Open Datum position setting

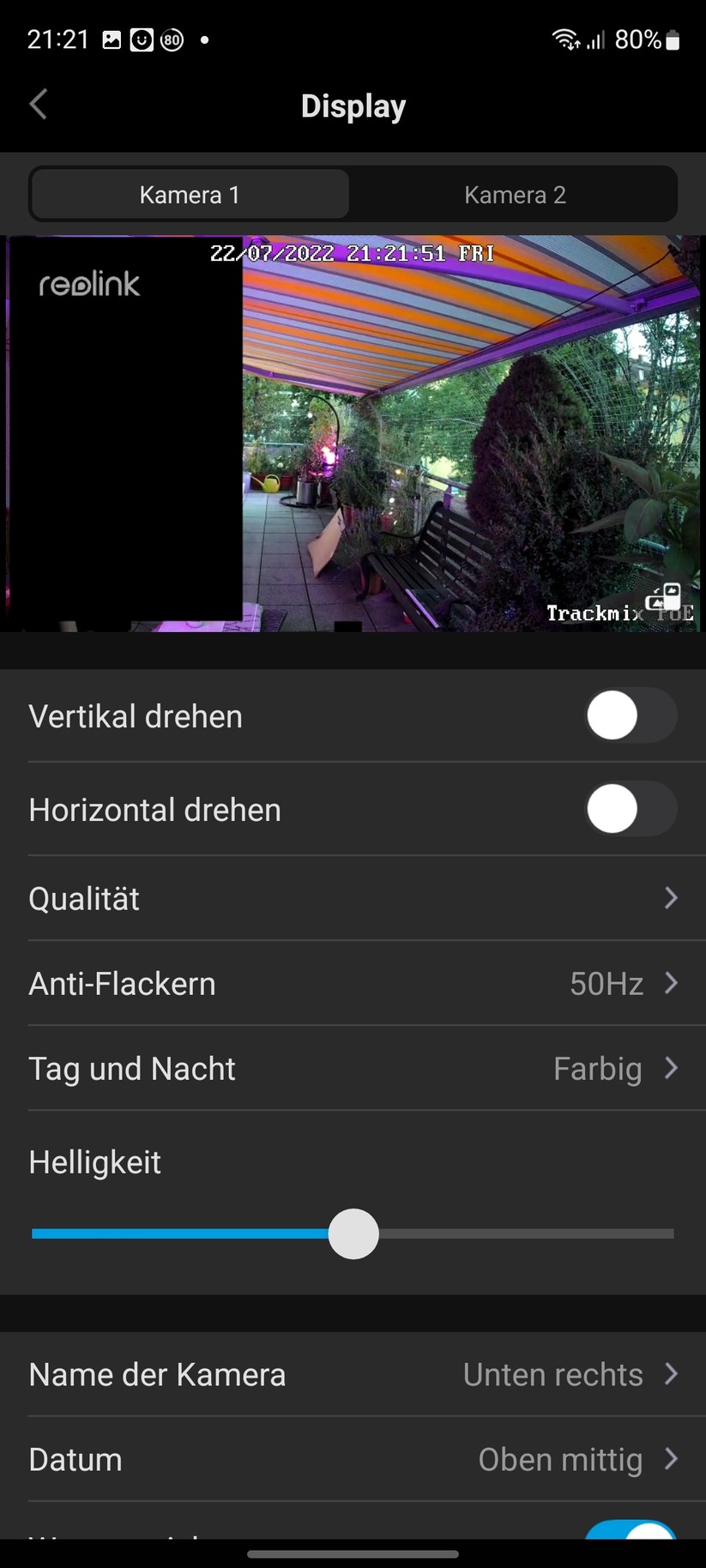(353, 1459)
